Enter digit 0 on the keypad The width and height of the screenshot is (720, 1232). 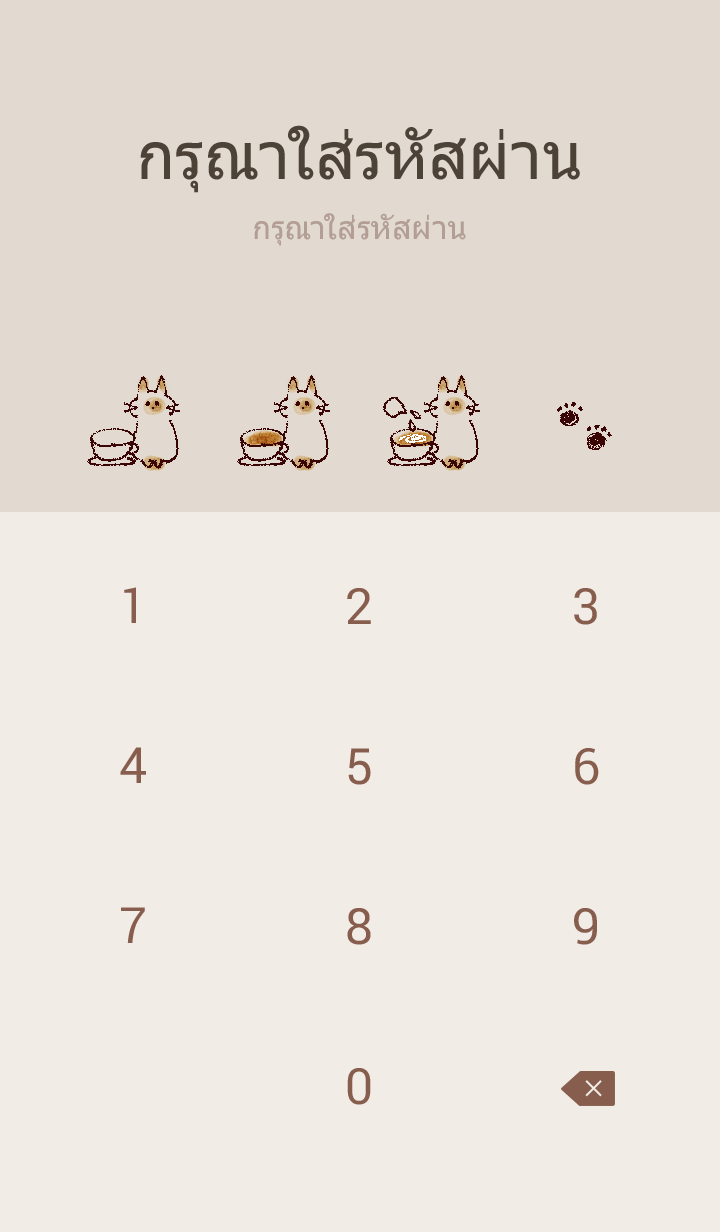pos(359,1087)
